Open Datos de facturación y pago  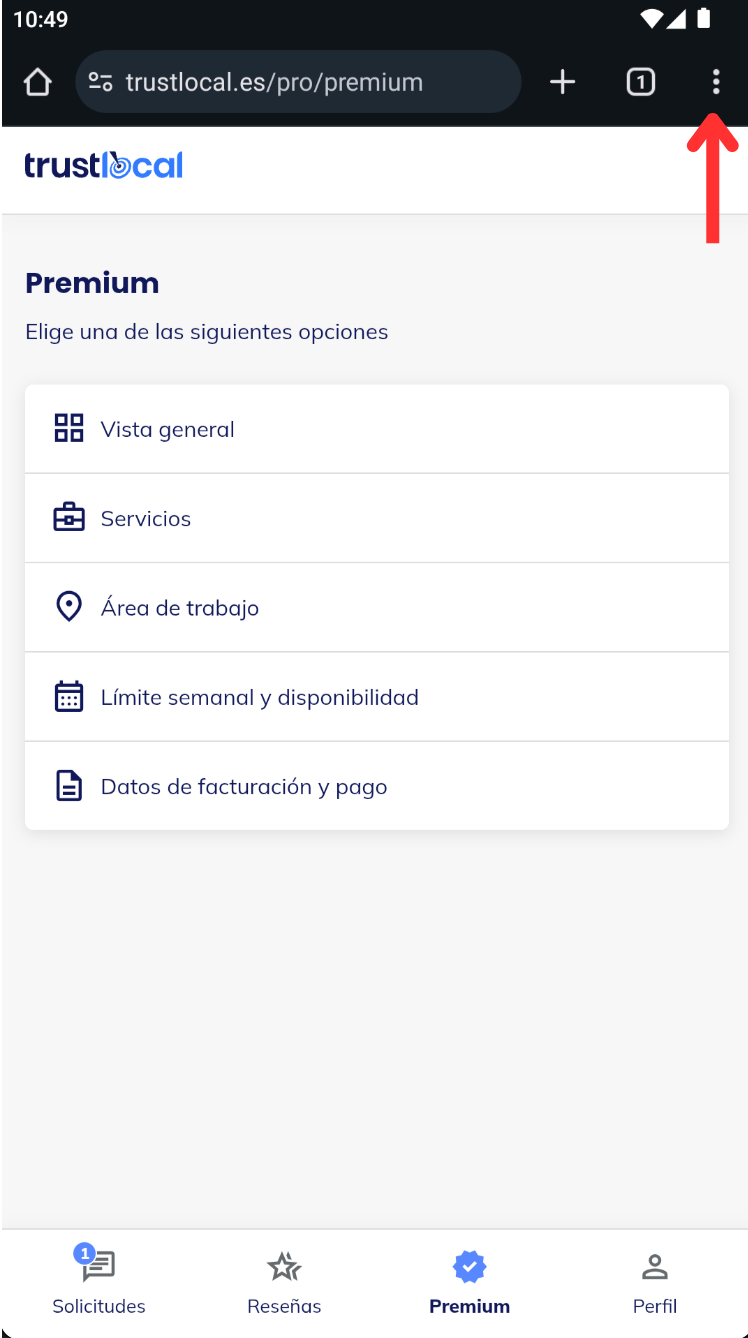[x=376, y=786]
